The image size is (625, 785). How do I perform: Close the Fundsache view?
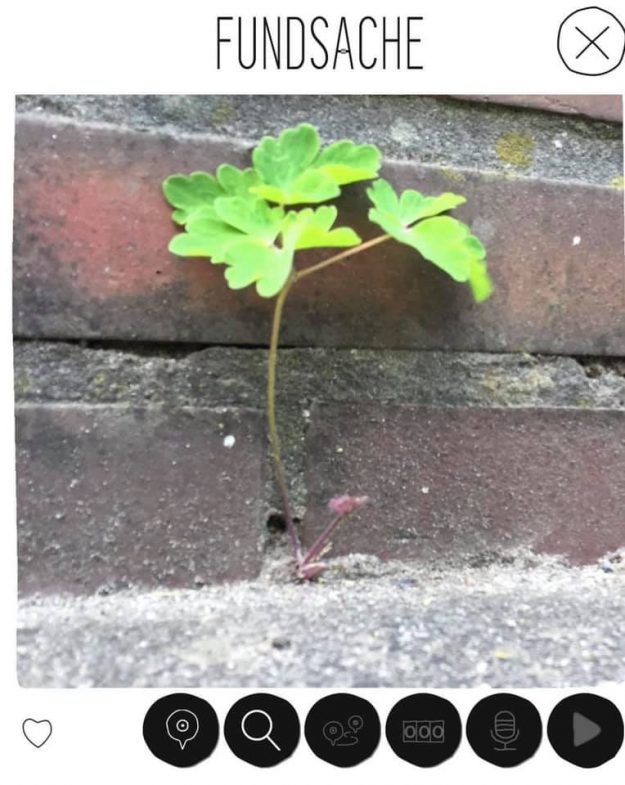[591, 42]
